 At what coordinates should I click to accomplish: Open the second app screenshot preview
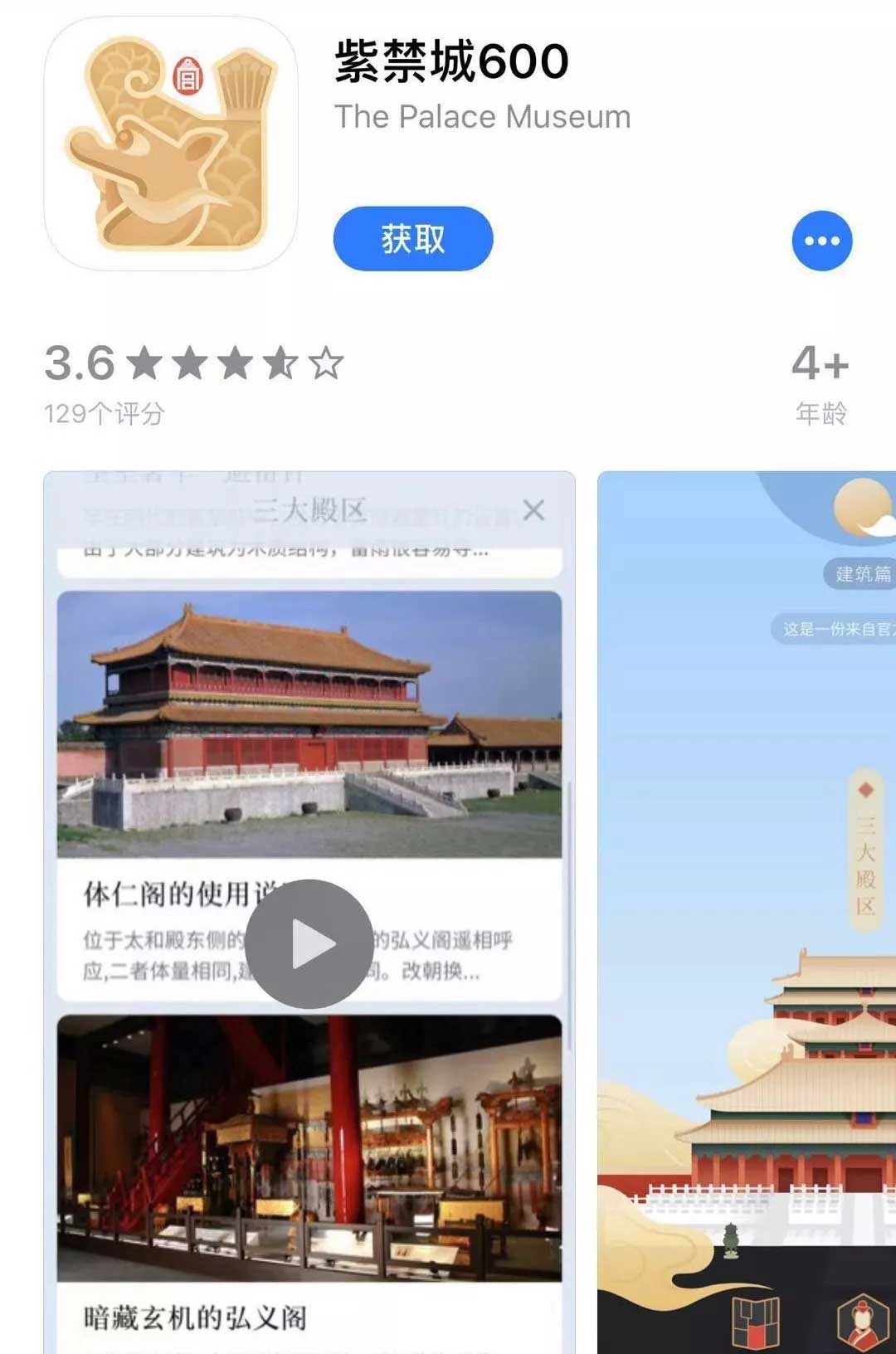point(747,913)
